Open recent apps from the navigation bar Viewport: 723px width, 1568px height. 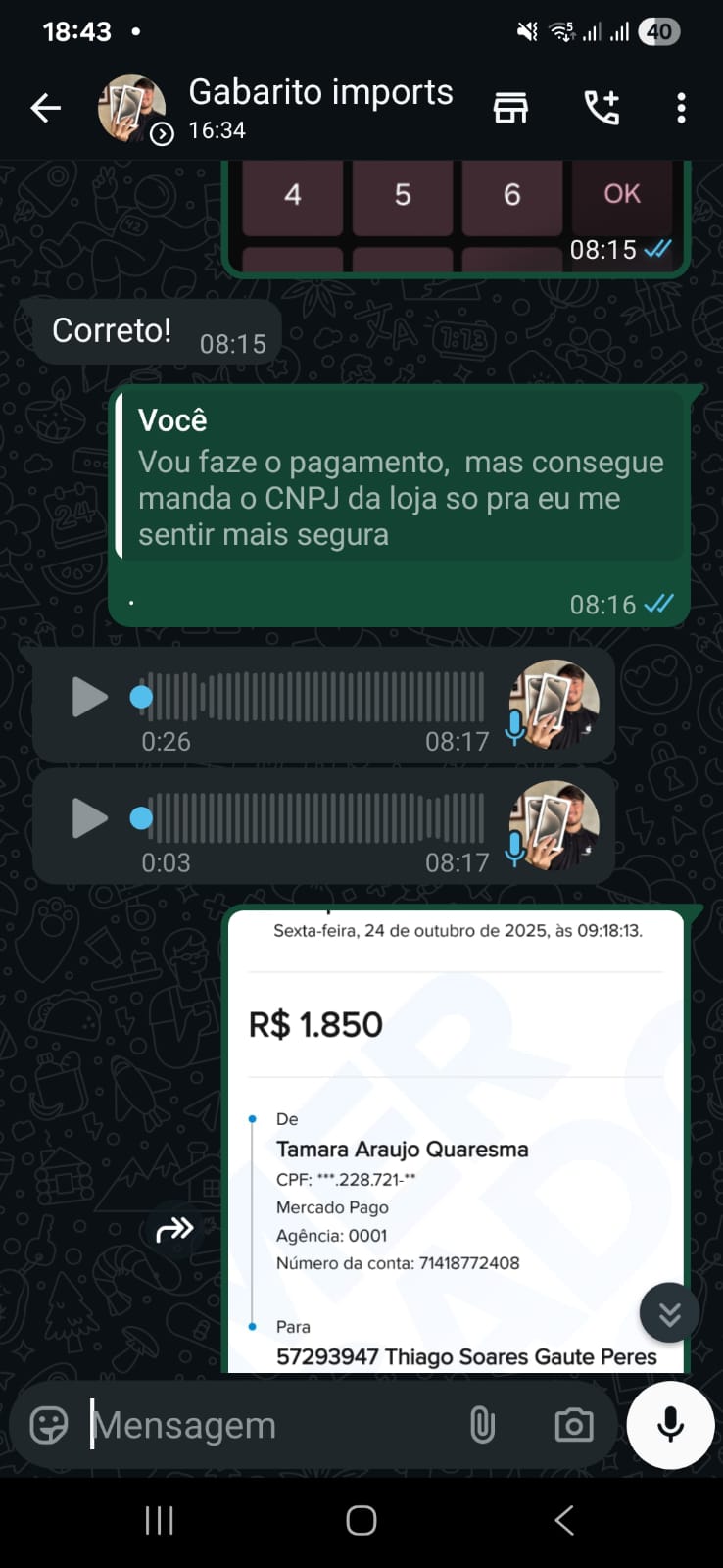pos(159,1520)
